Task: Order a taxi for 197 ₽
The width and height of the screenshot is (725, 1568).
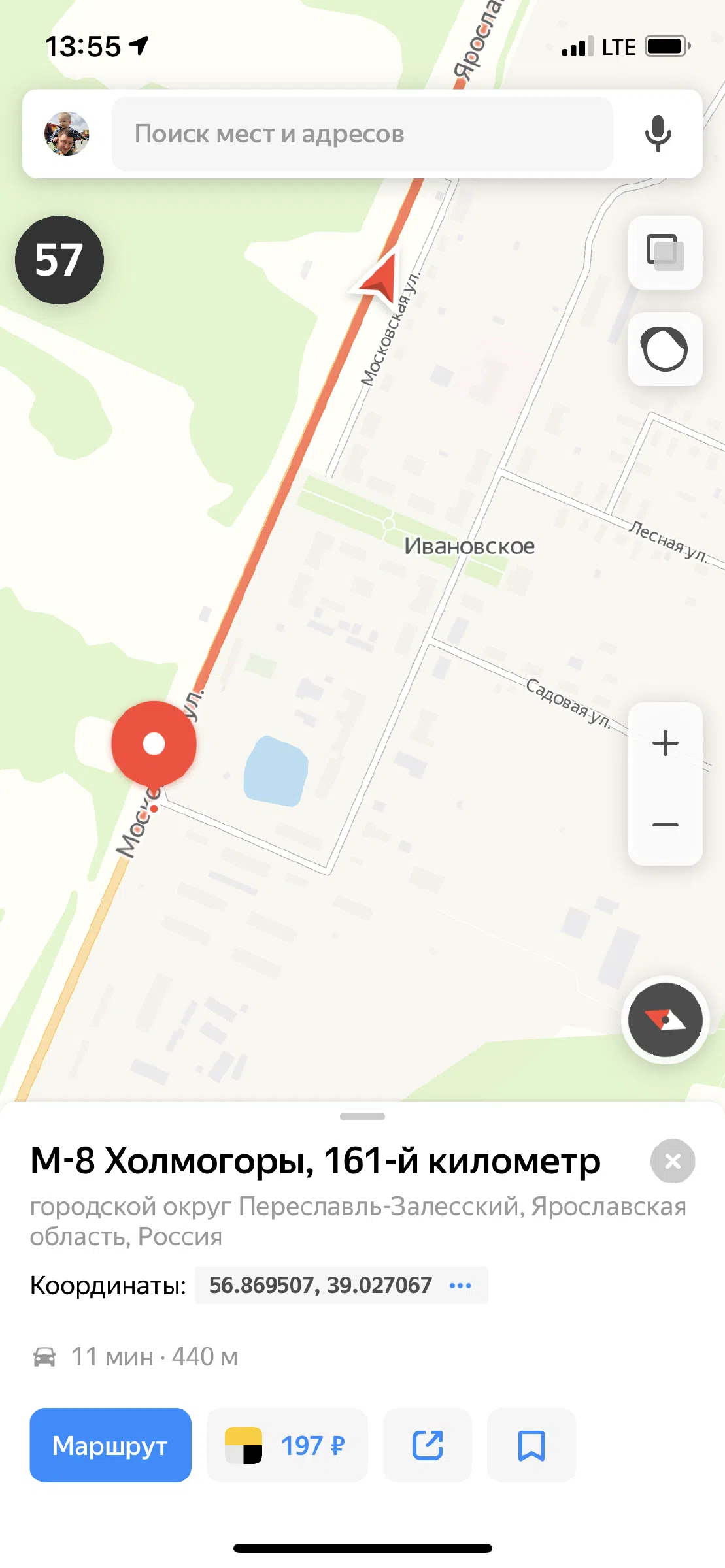Action: pos(287,1445)
